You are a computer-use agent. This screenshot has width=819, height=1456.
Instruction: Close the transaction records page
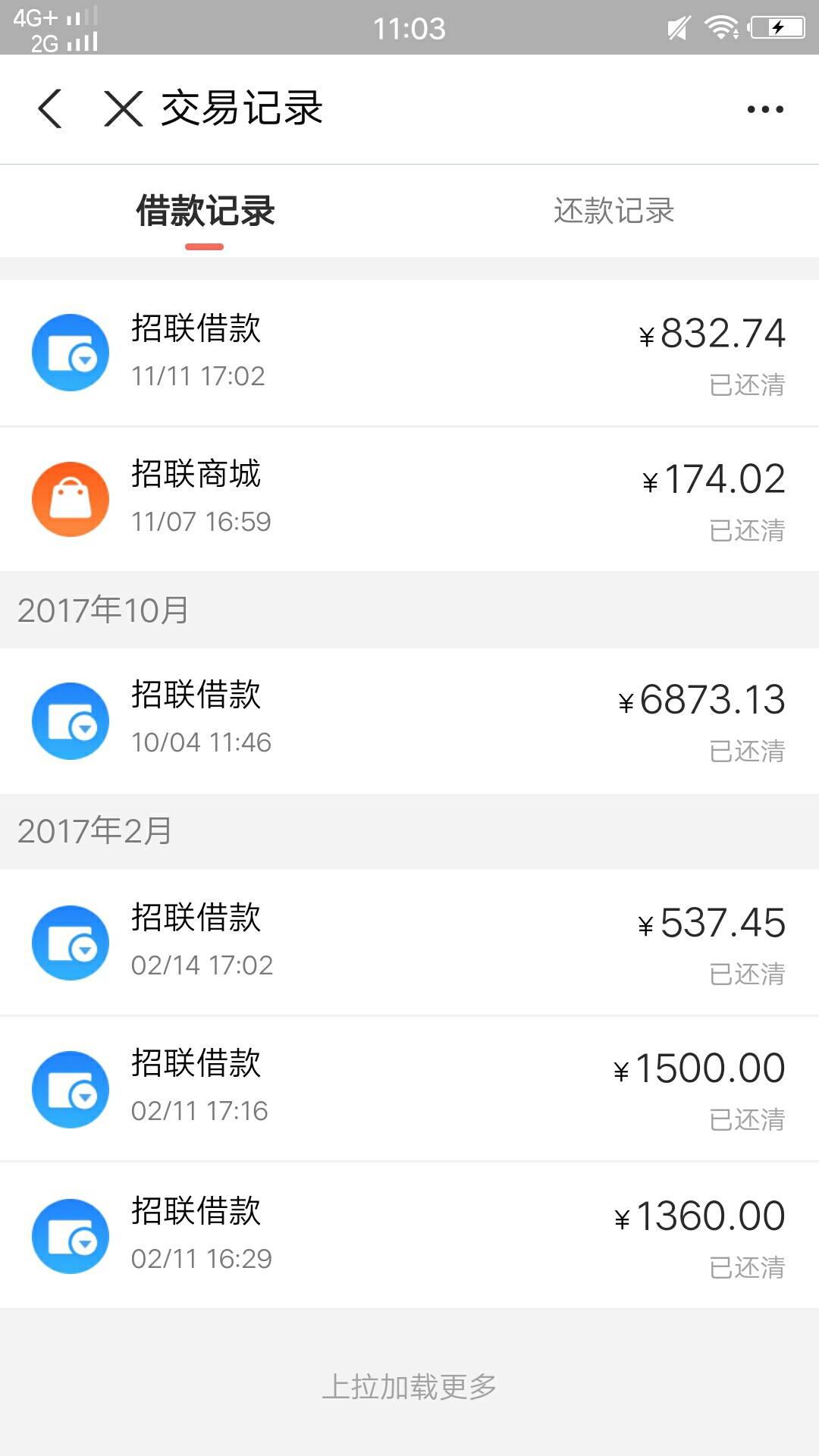pyautogui.click(x=124, y=108)
